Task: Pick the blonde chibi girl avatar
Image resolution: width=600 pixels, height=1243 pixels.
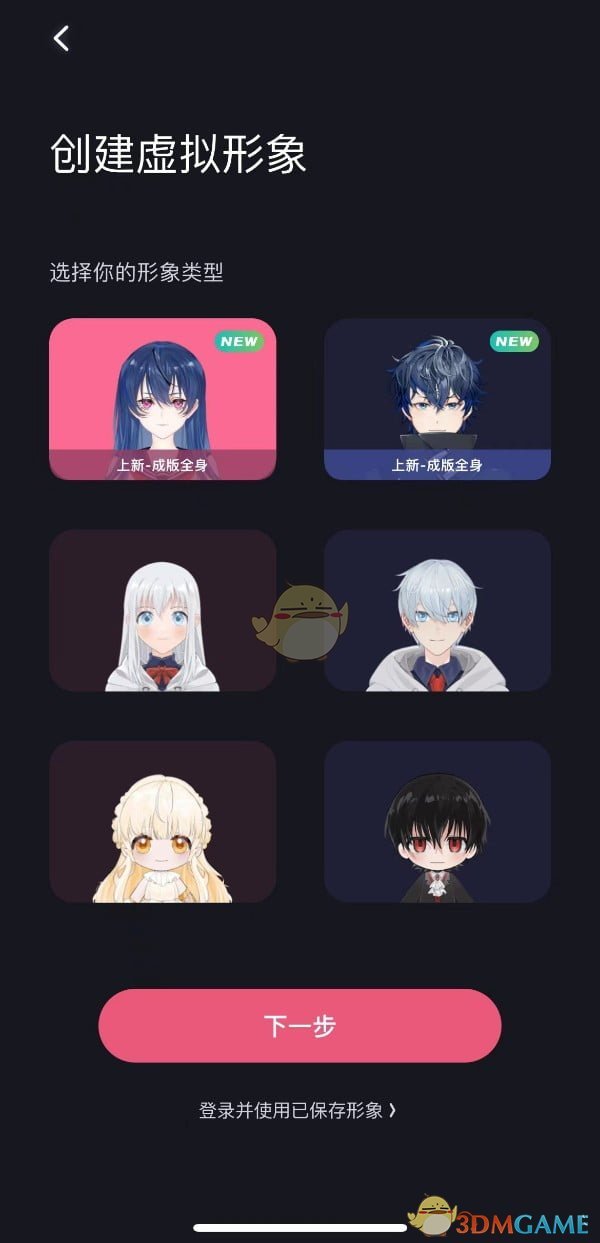Action: pos(162,821)
